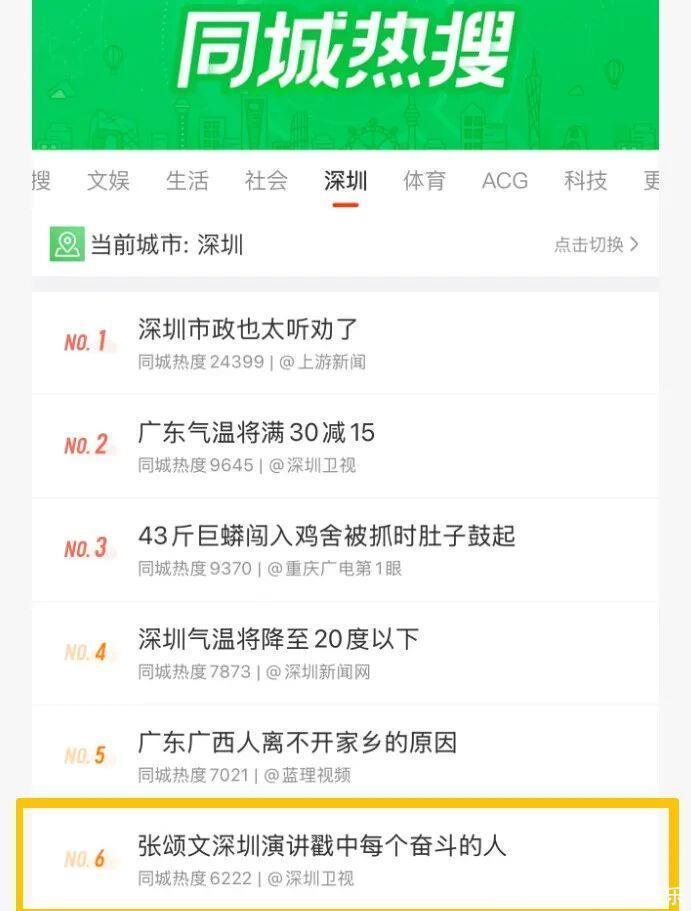Switch to the 文娱 tab

point(108,180)
